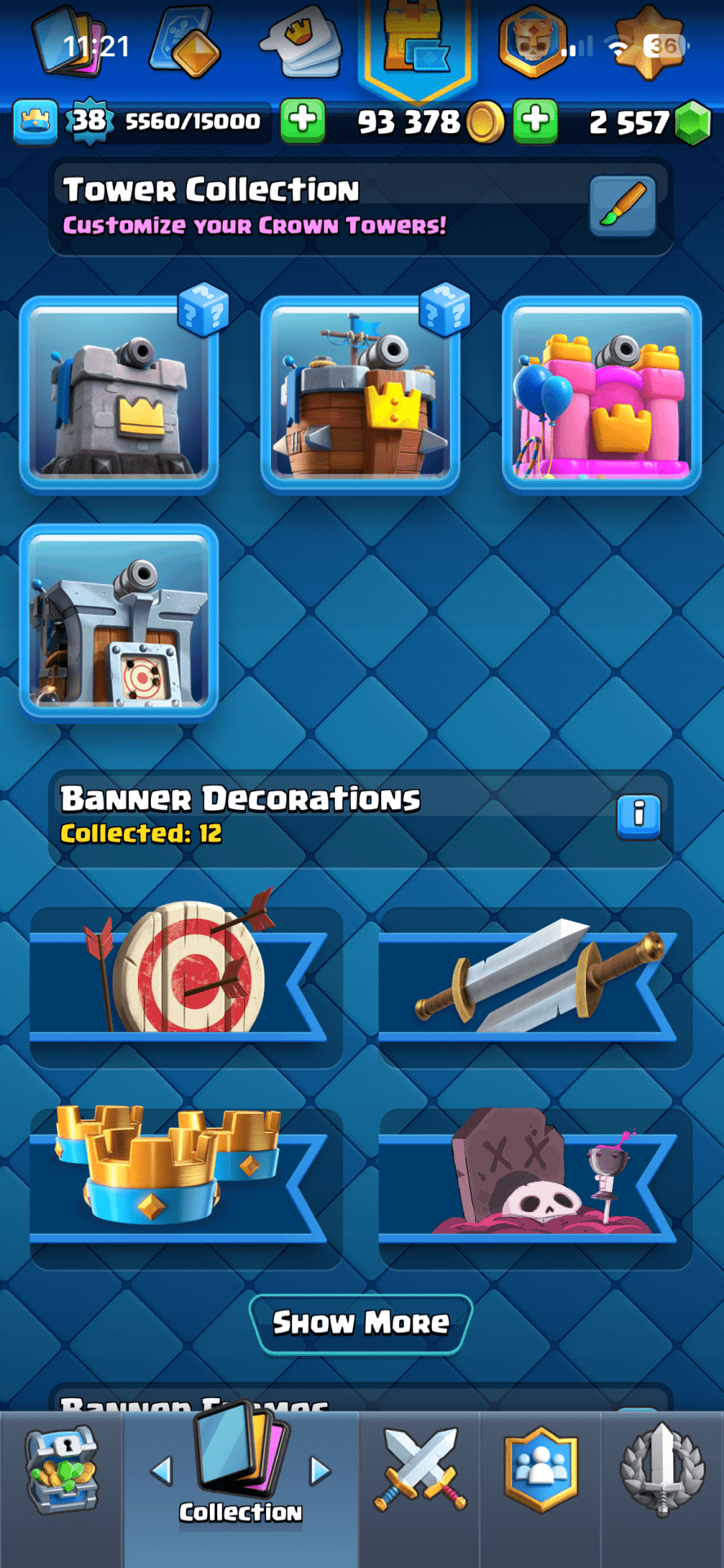Screen dimensions: 724x1568
Task: Open the Events sword-and-laurel tab
Action: pos(662,1472)
